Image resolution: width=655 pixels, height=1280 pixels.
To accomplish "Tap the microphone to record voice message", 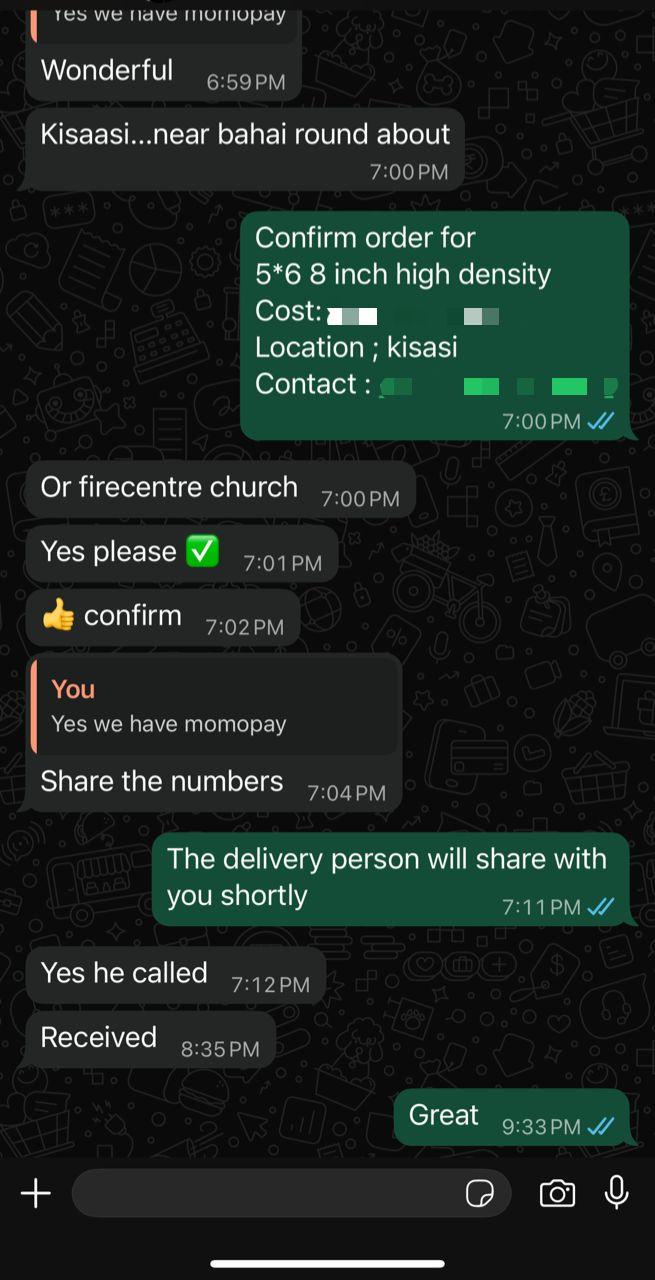I will 617,1193.
